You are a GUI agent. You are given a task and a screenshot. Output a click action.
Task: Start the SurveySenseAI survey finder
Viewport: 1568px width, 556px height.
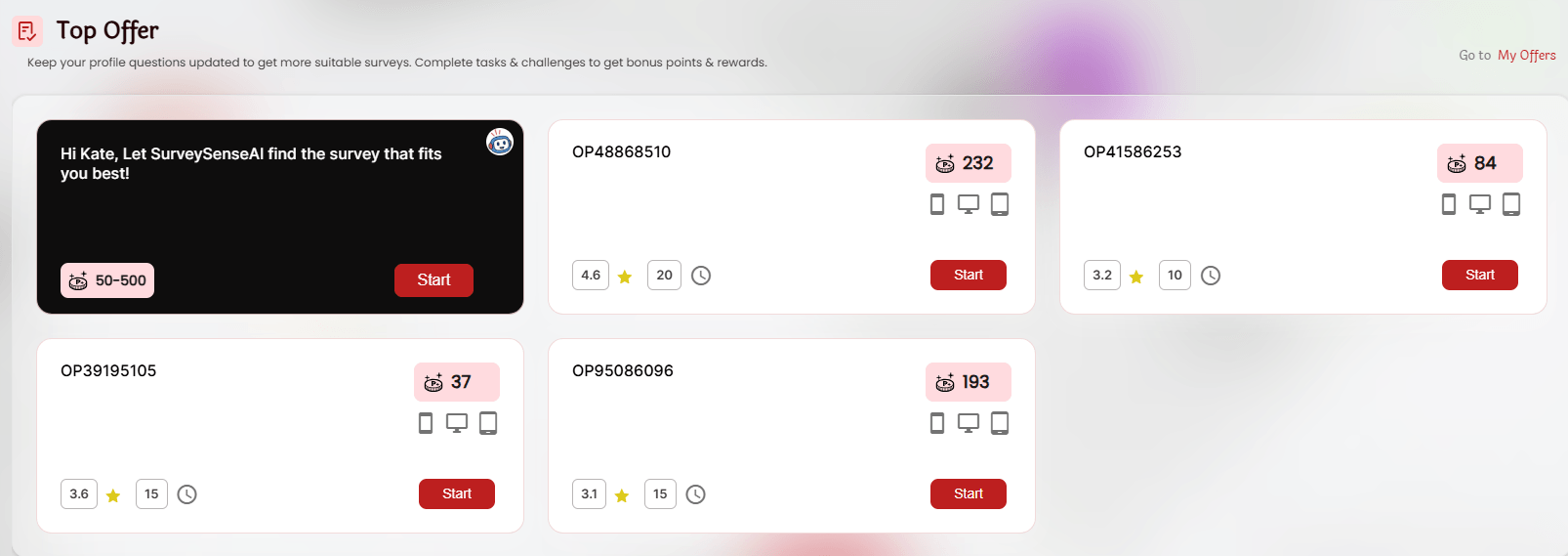(433, 280)
